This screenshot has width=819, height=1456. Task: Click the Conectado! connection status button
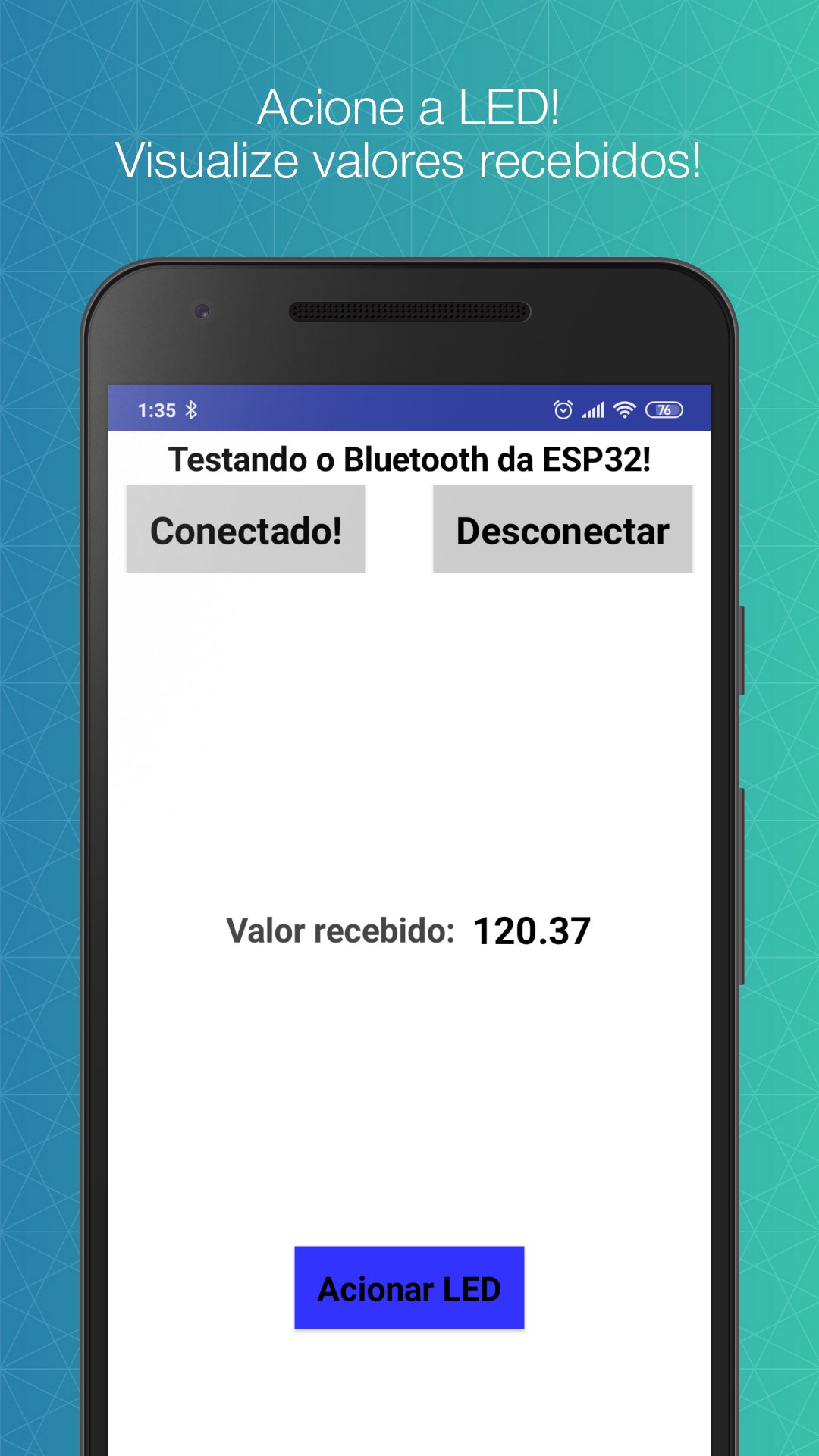[x=246, y=529]
